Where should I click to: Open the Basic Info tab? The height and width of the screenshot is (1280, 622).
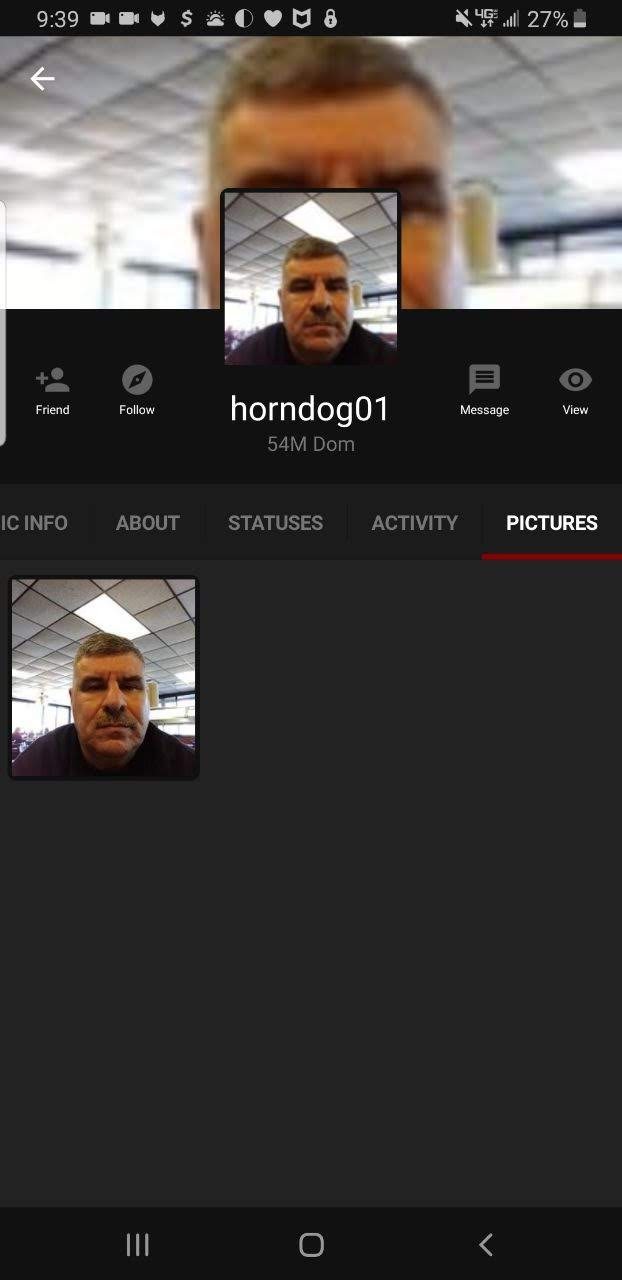tap(34, 523)
